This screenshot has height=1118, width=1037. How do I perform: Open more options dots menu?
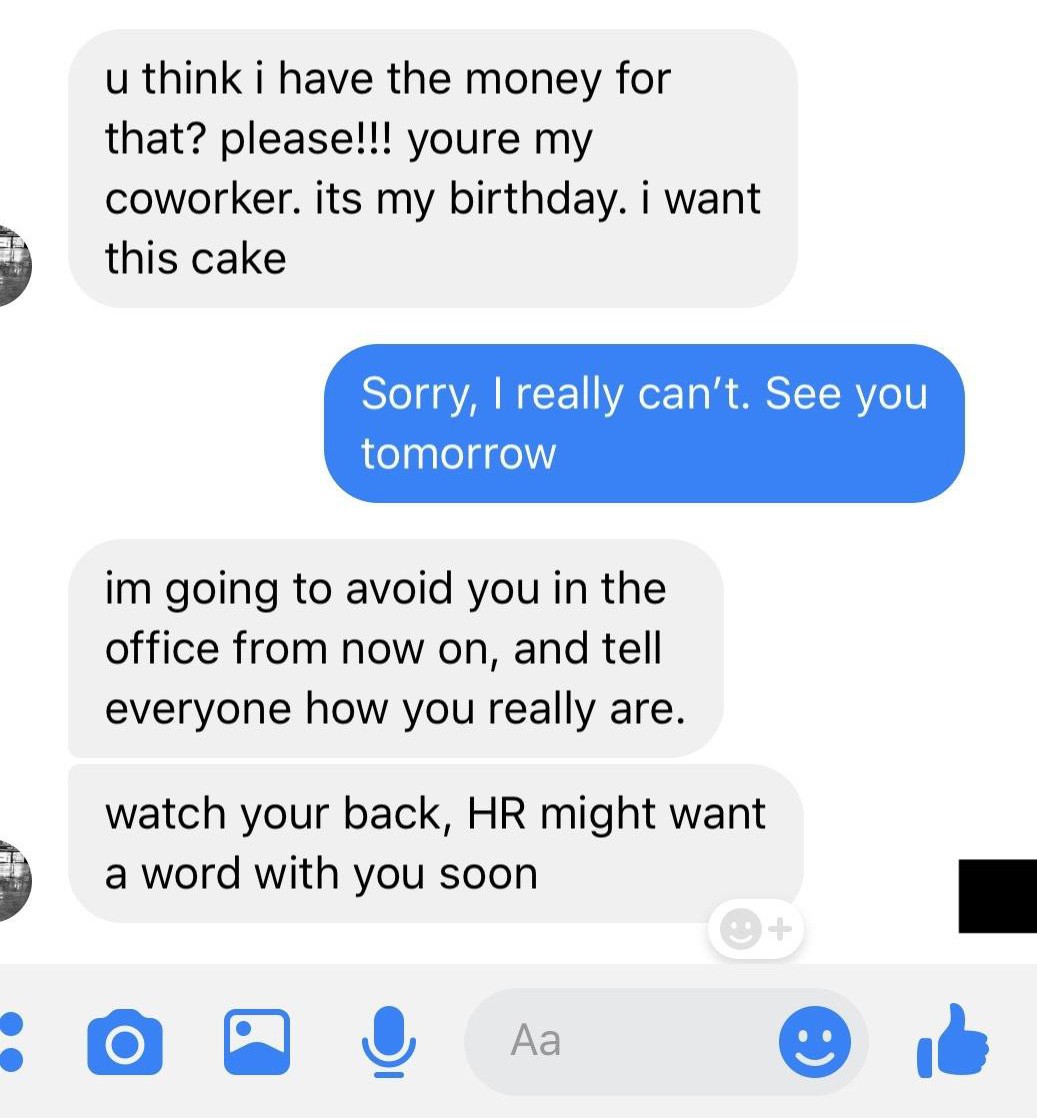click(10, 1041)
